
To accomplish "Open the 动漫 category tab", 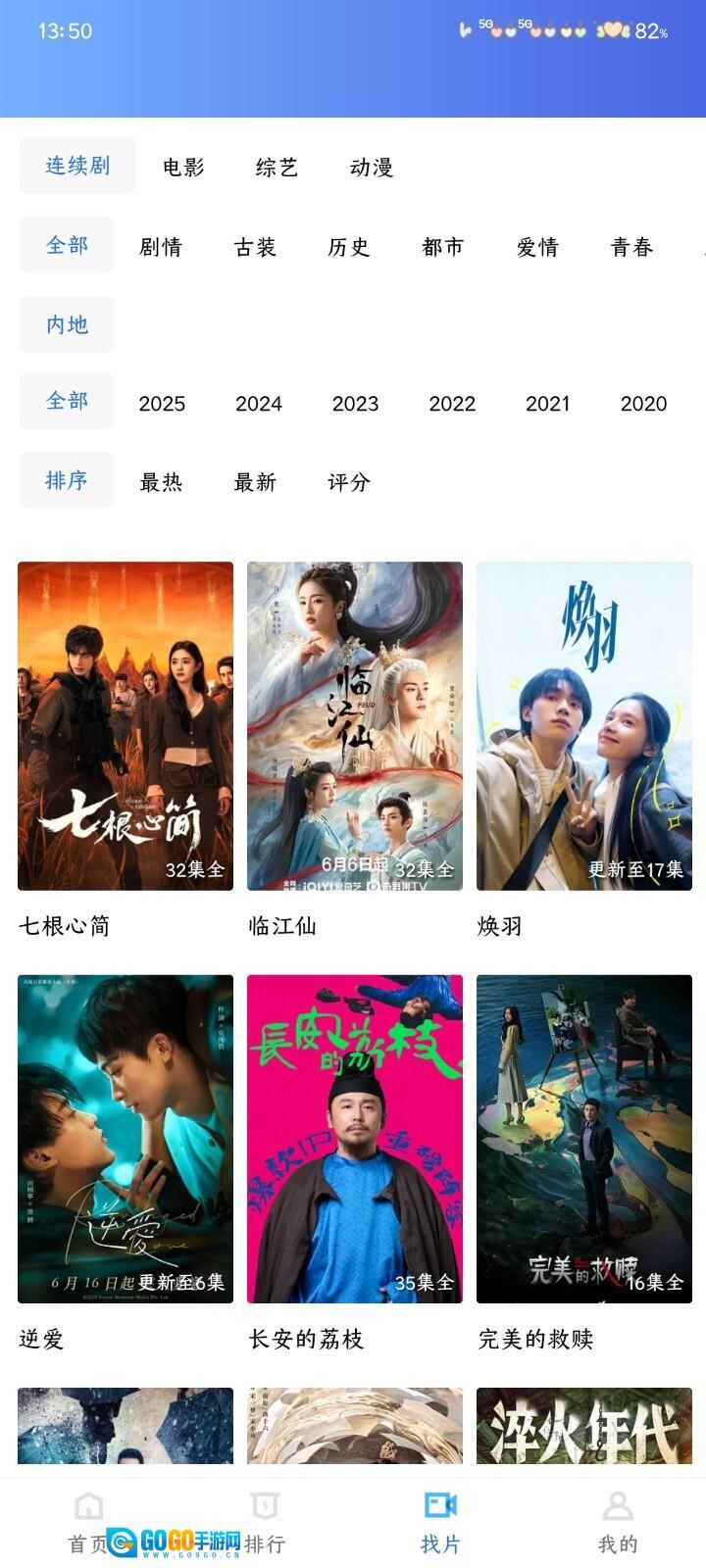I will (x=371, y=168).
